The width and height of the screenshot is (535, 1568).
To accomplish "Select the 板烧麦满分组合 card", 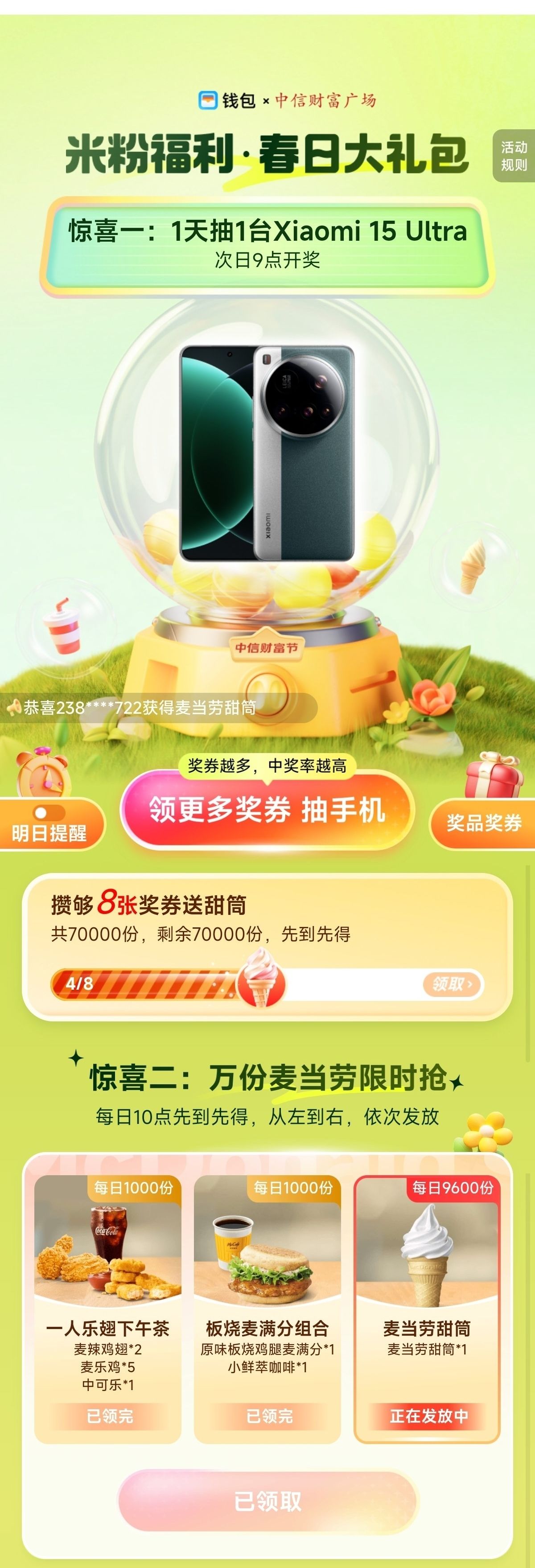I will click(267, 1309).
